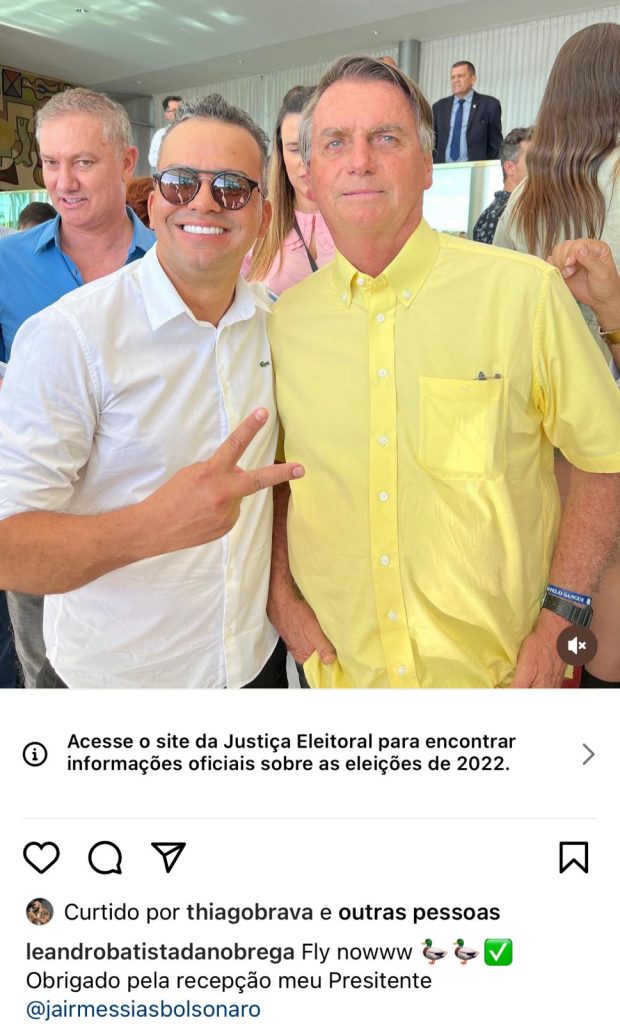Save this post with the bookmark icon

[573, 857]
